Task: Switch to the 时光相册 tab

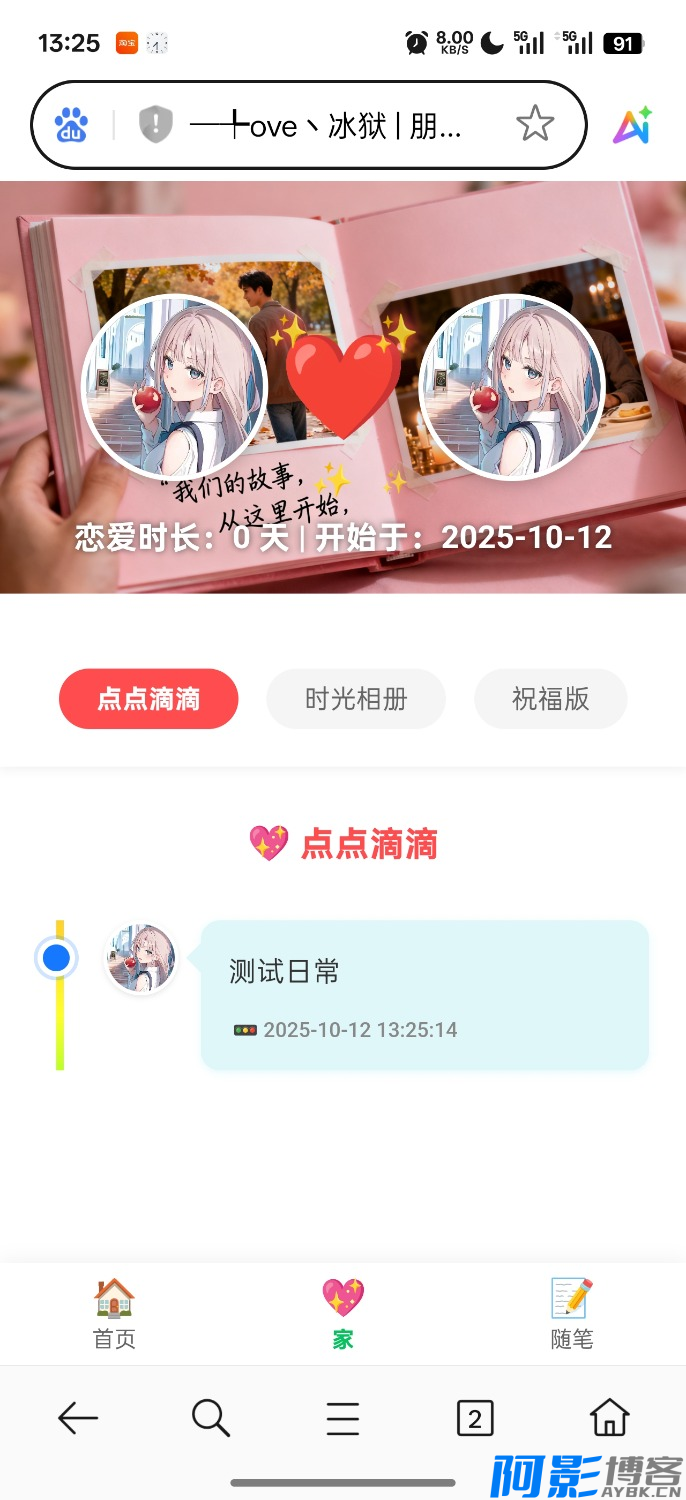Action: [x=356, y=699]
